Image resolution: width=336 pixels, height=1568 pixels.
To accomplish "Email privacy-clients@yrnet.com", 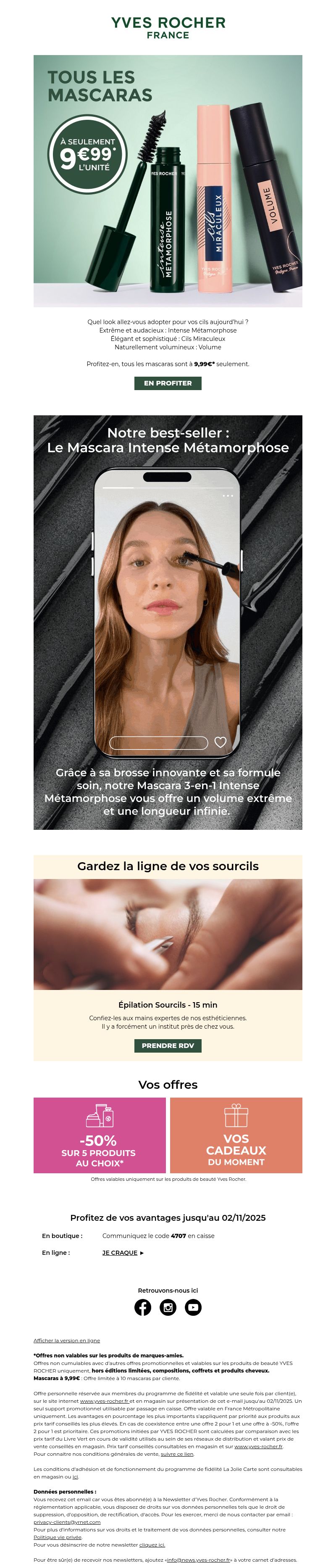I will click(x=67, y=1522).
